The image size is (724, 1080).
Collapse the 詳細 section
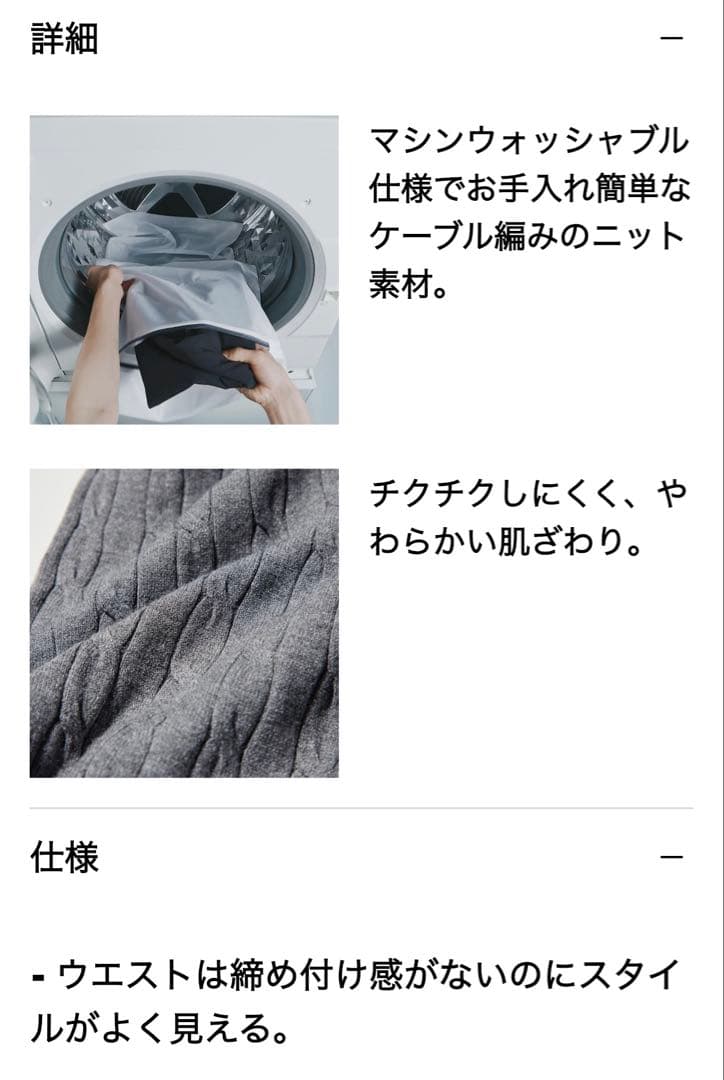tap(671, 38)
